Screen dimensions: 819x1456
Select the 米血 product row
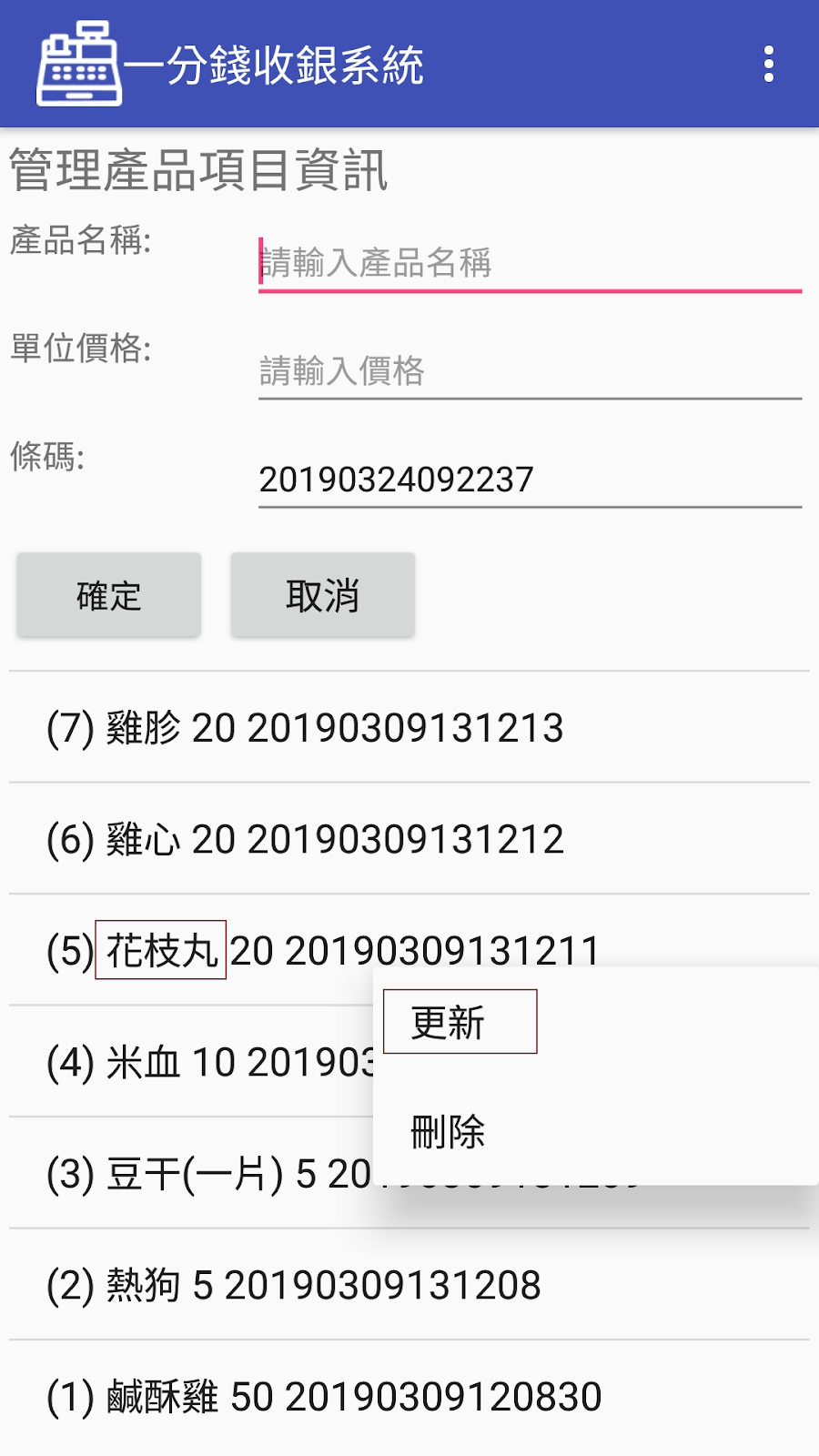click(191, 1062)
